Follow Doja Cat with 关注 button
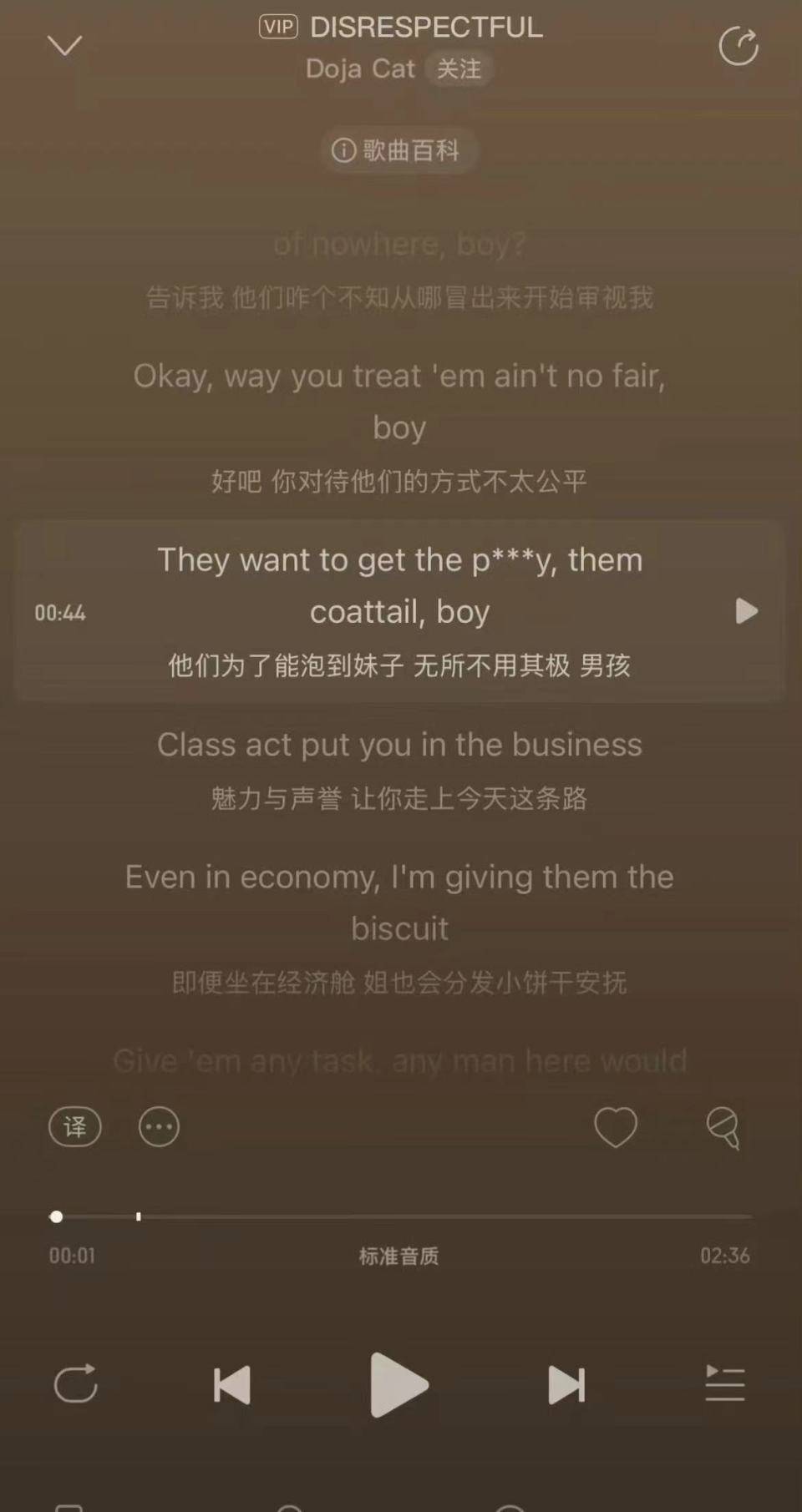The height and width of the screenshot is (1512, 802). (459, 68)
